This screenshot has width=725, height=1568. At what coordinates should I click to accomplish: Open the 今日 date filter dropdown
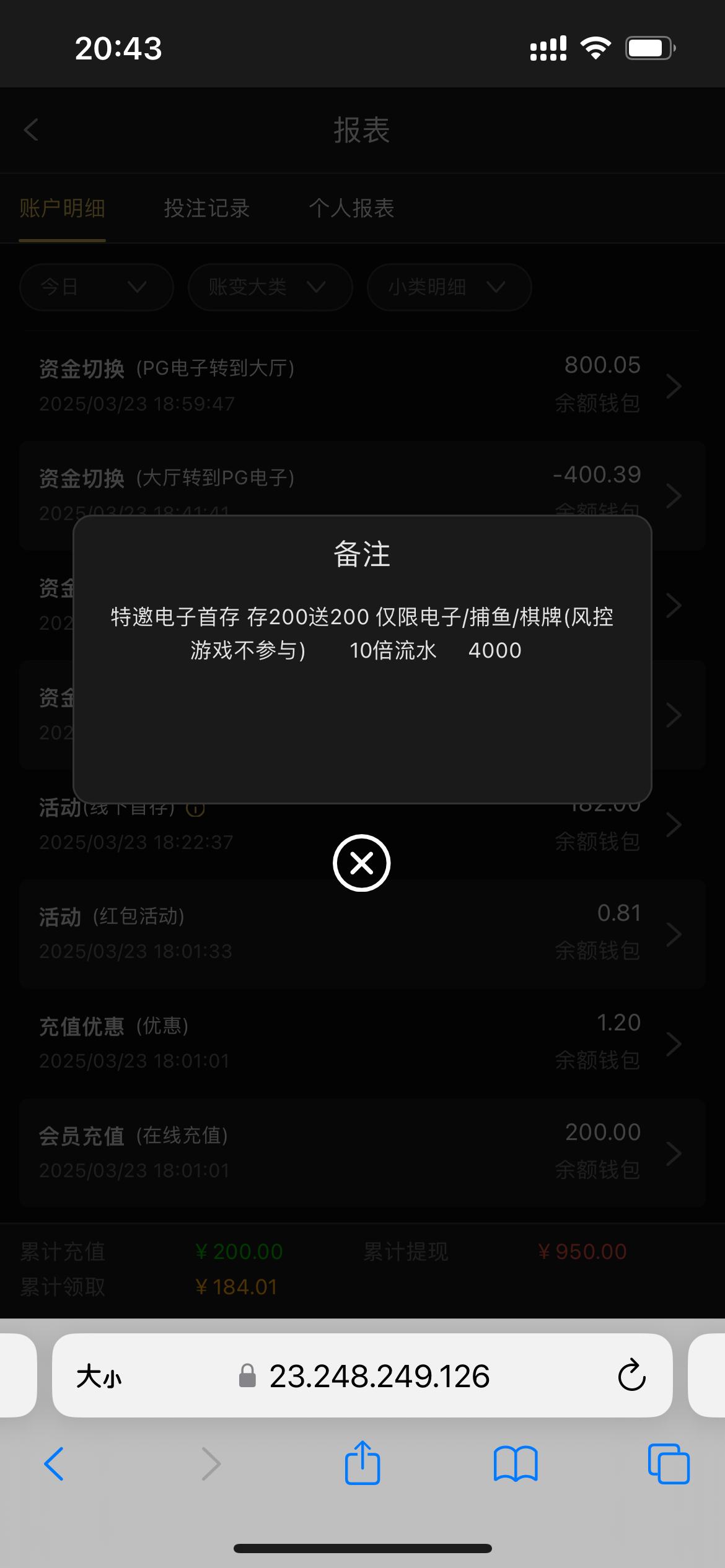pos(96,287)
